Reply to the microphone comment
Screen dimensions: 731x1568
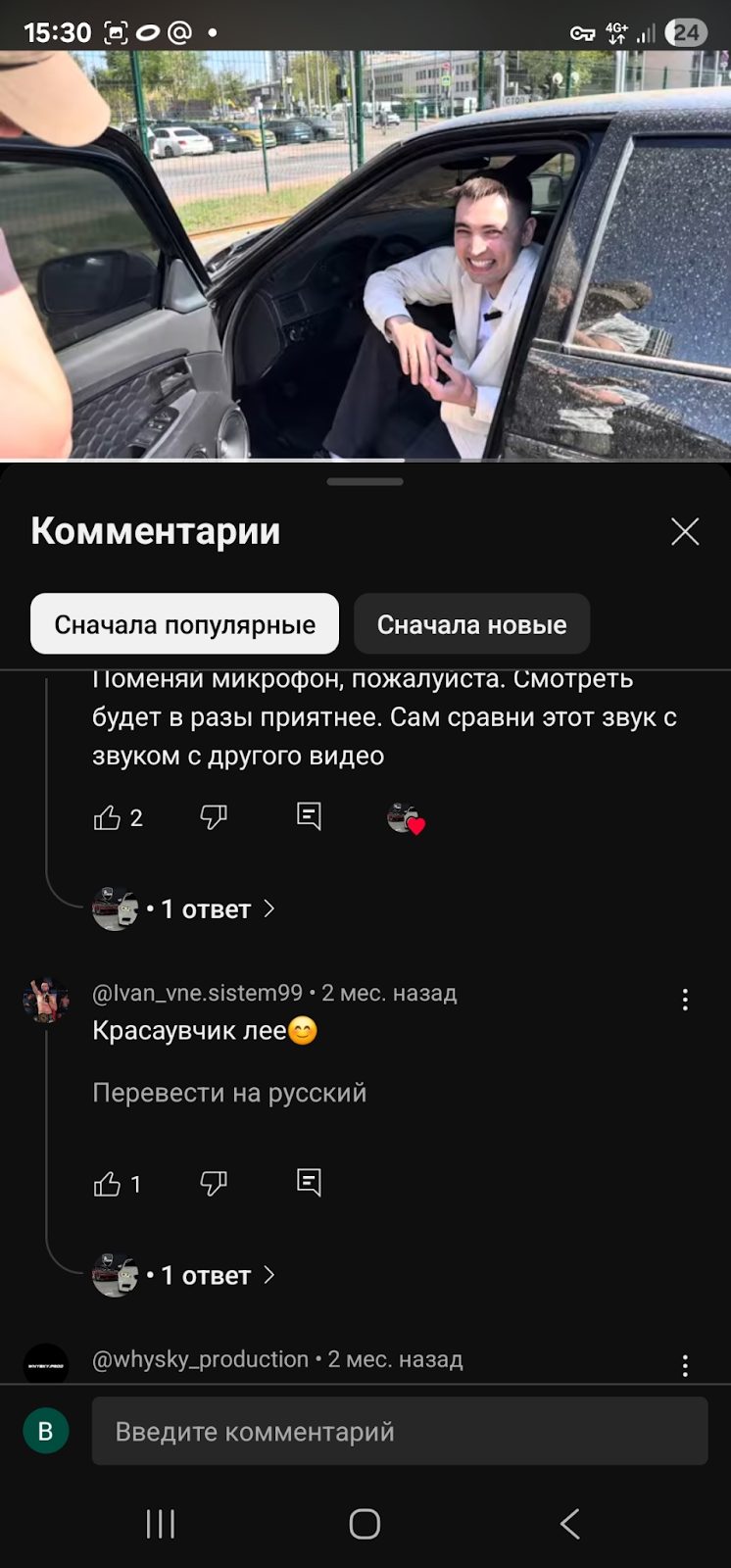click(x=309, y=816)
